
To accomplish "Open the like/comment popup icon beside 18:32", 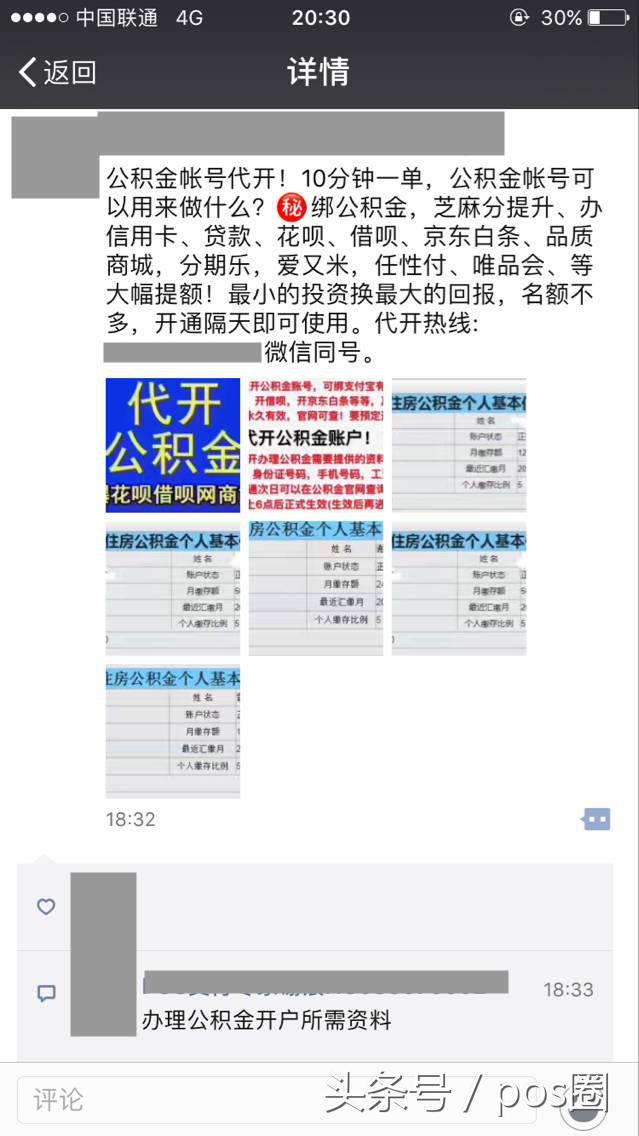I will click(596, 819).
